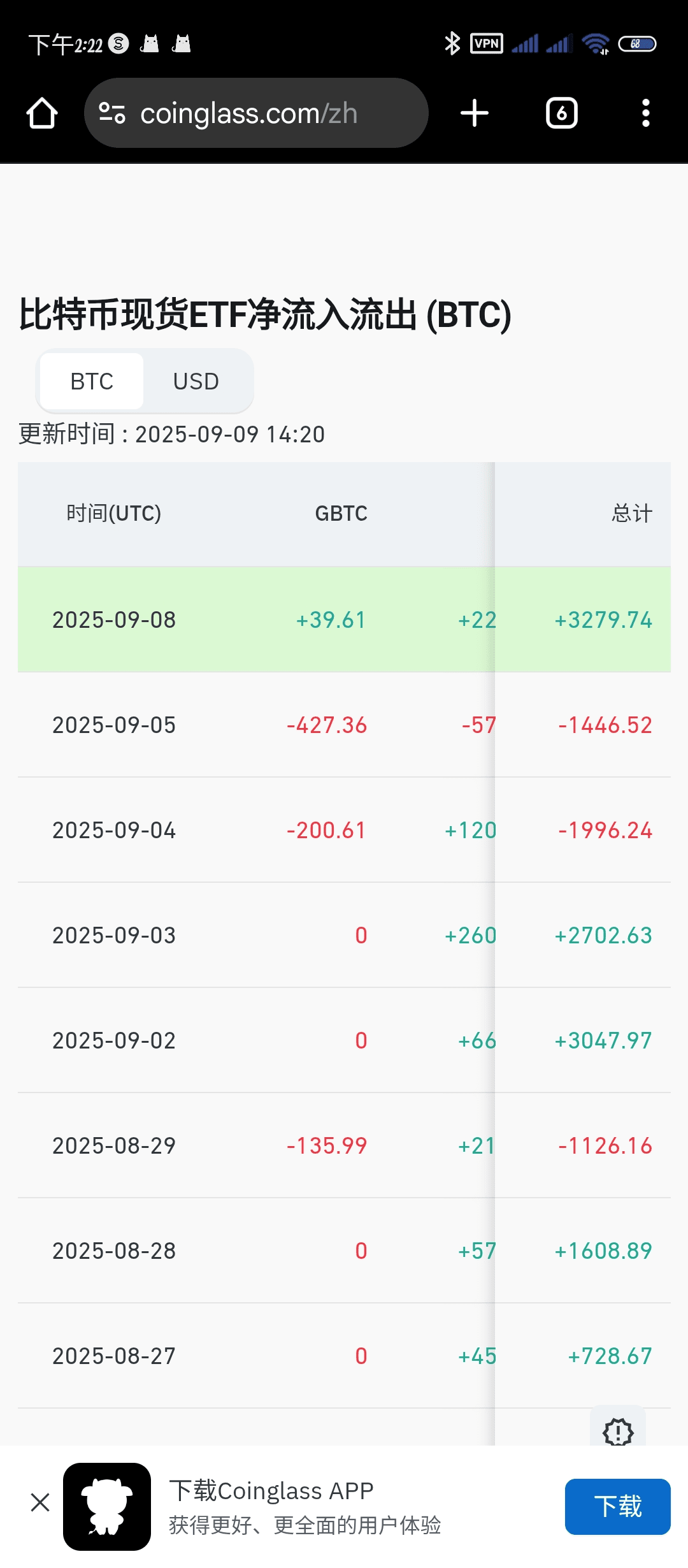The width and height of the screenshot is (688, 1568).
Task: Open a new browser tab
Action: [475, 113]
